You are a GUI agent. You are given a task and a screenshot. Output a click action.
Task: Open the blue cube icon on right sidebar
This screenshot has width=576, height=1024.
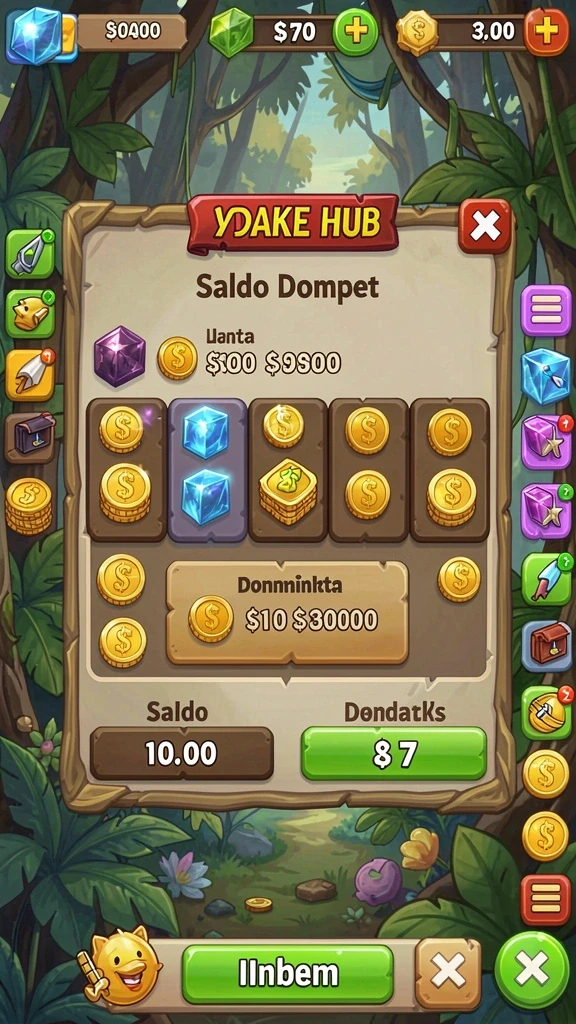coord(546,376)
